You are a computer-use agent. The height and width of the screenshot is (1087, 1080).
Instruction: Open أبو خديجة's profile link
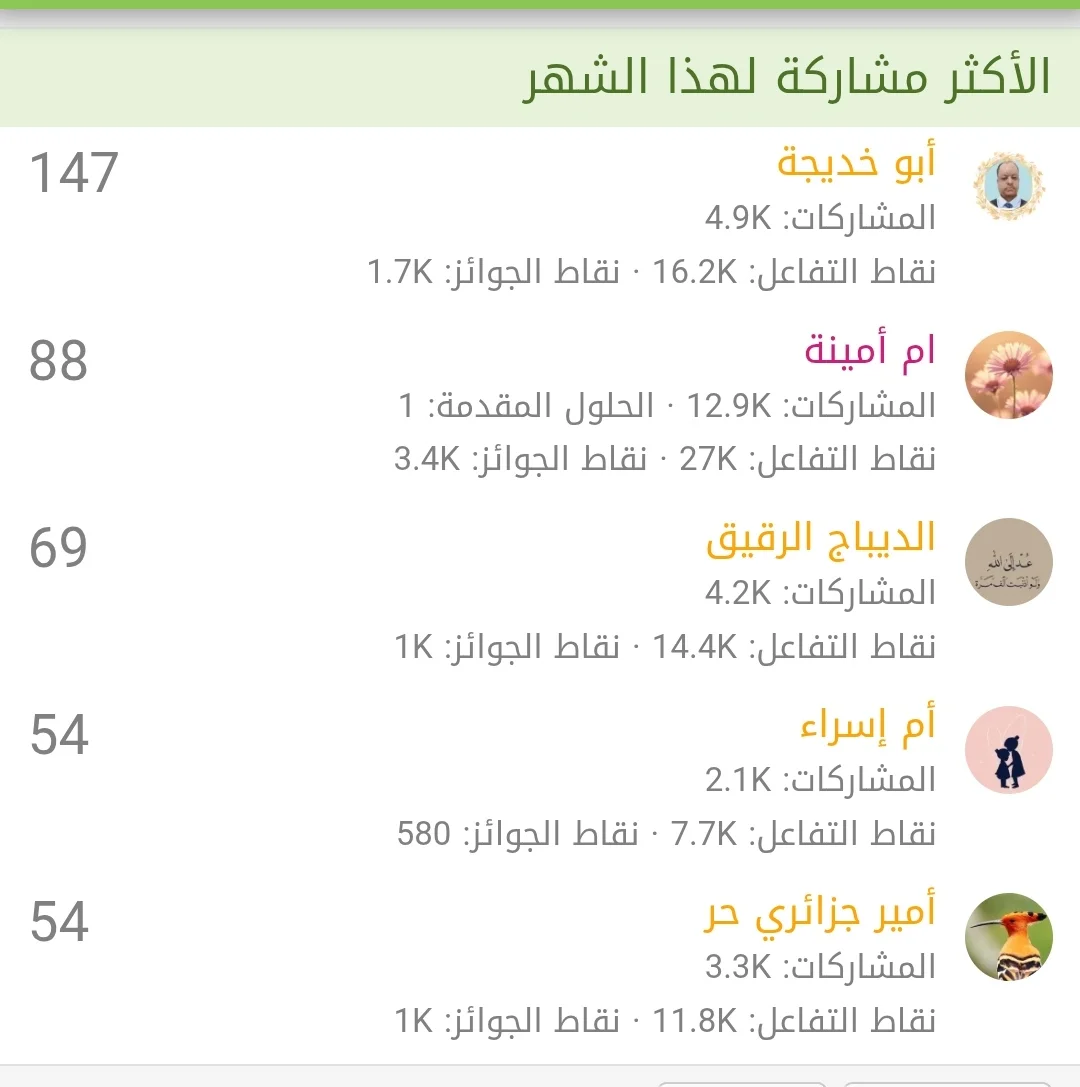click(856, 164)
